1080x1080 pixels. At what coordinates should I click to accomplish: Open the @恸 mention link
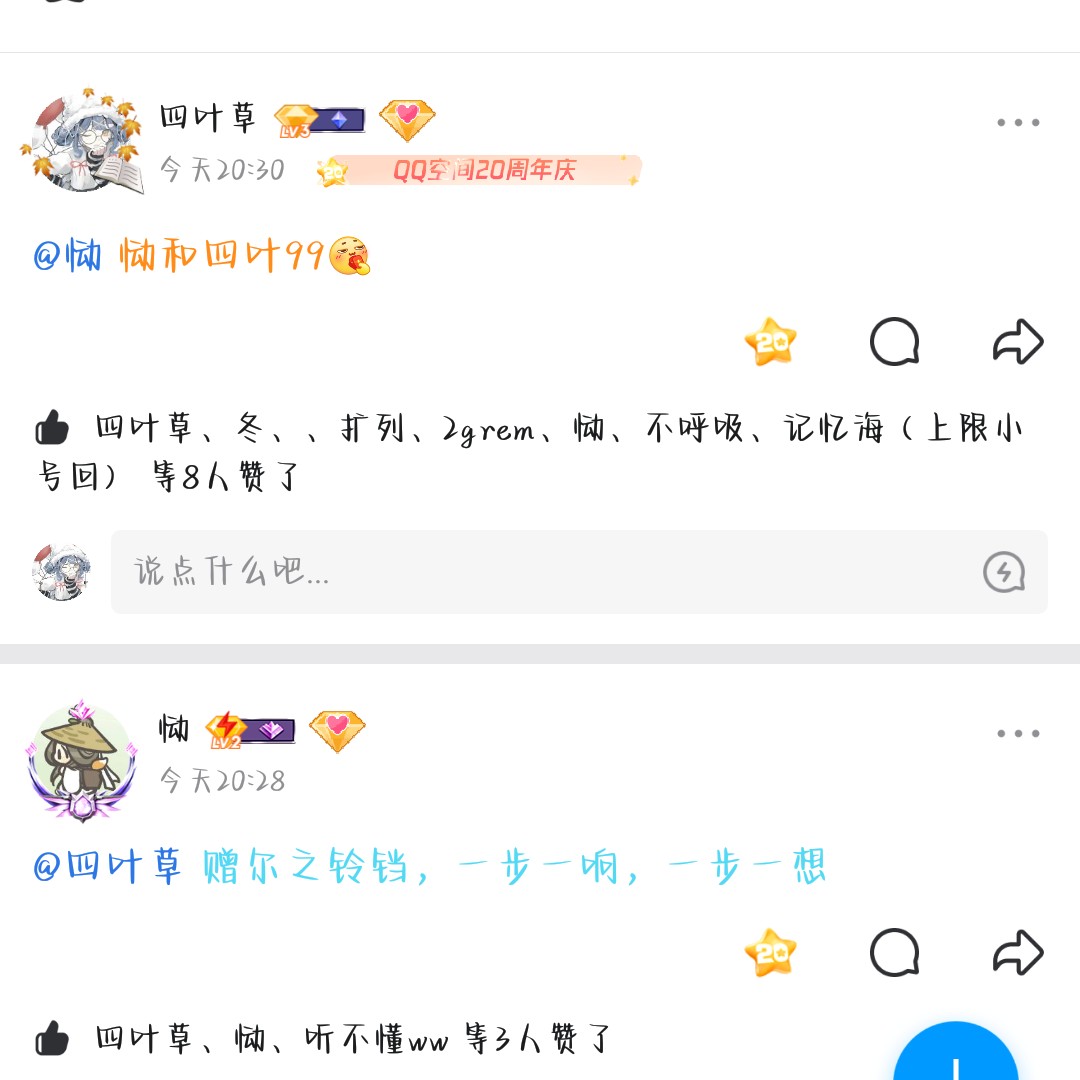pyautogui.click(x=68, y=256)
